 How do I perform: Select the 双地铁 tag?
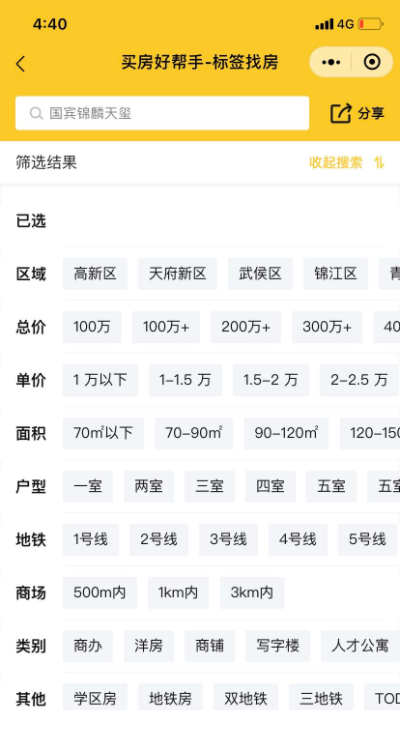(246, 698)
